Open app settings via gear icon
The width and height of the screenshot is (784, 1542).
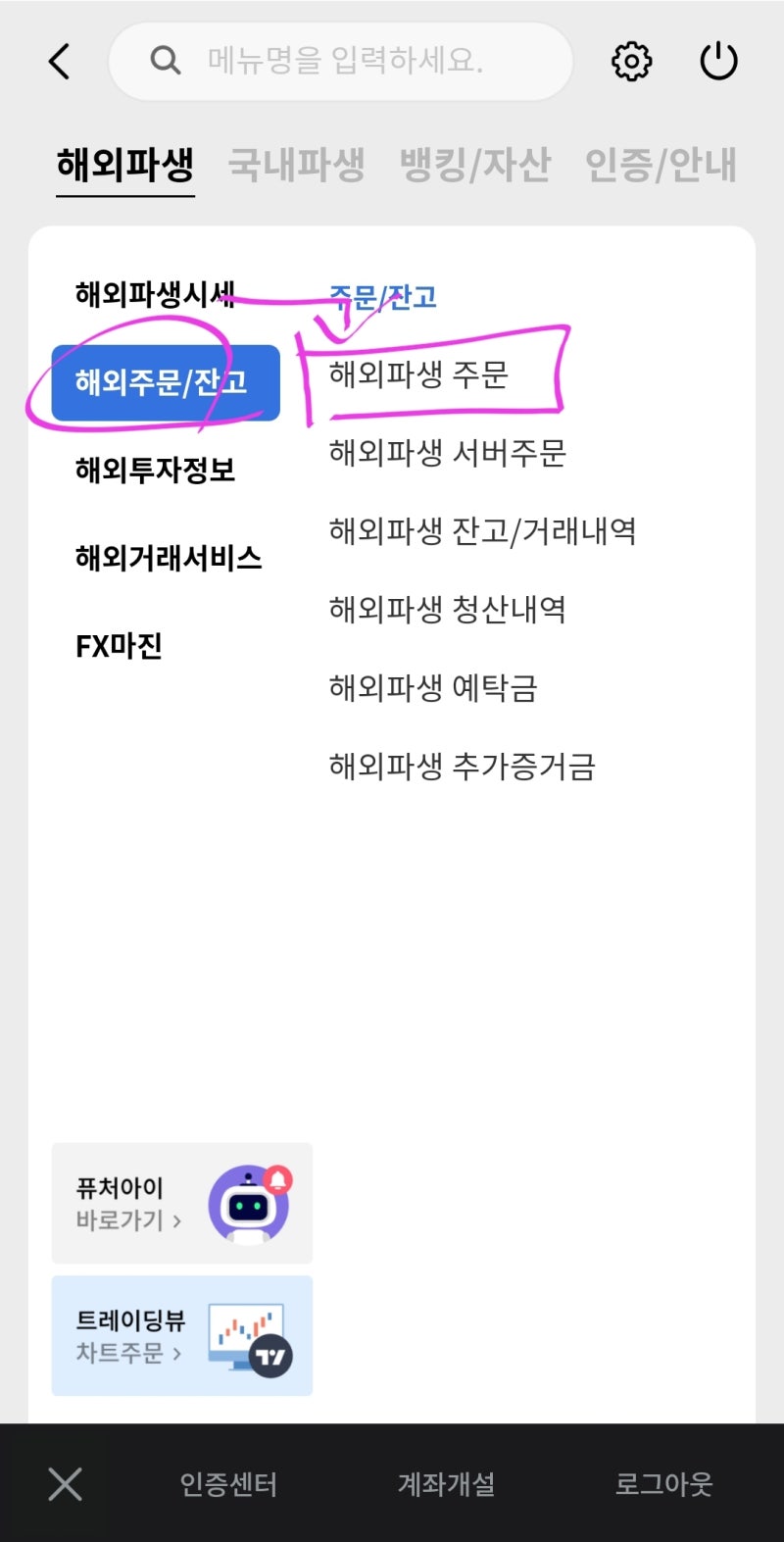tap(631, 61)
